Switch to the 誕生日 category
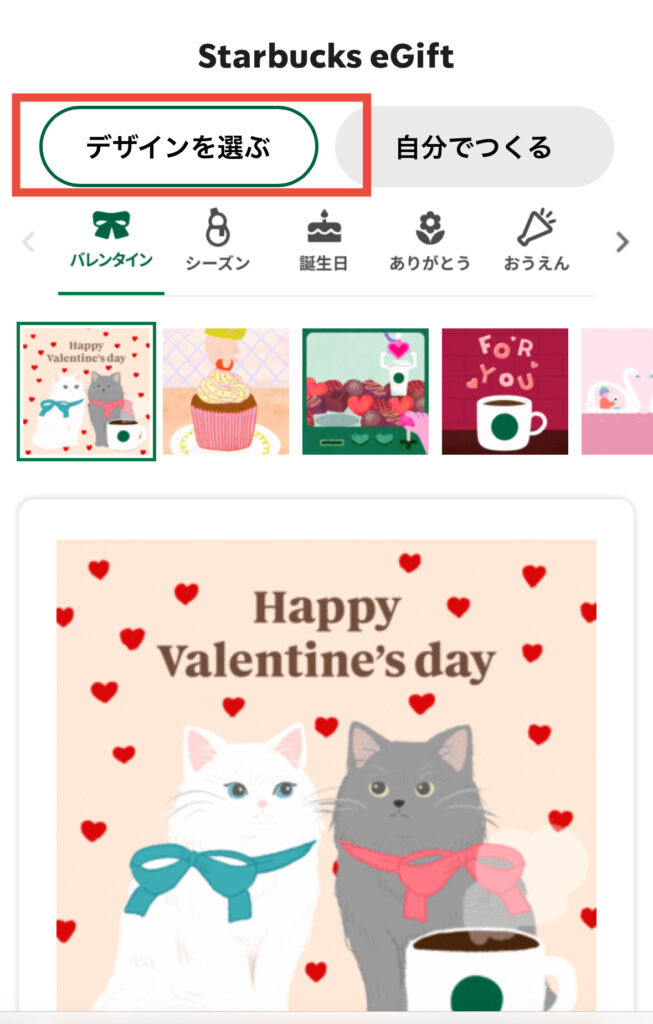The height and width of the screenshot is (1024, 653). pyautogui.click(x=323, y=241)
